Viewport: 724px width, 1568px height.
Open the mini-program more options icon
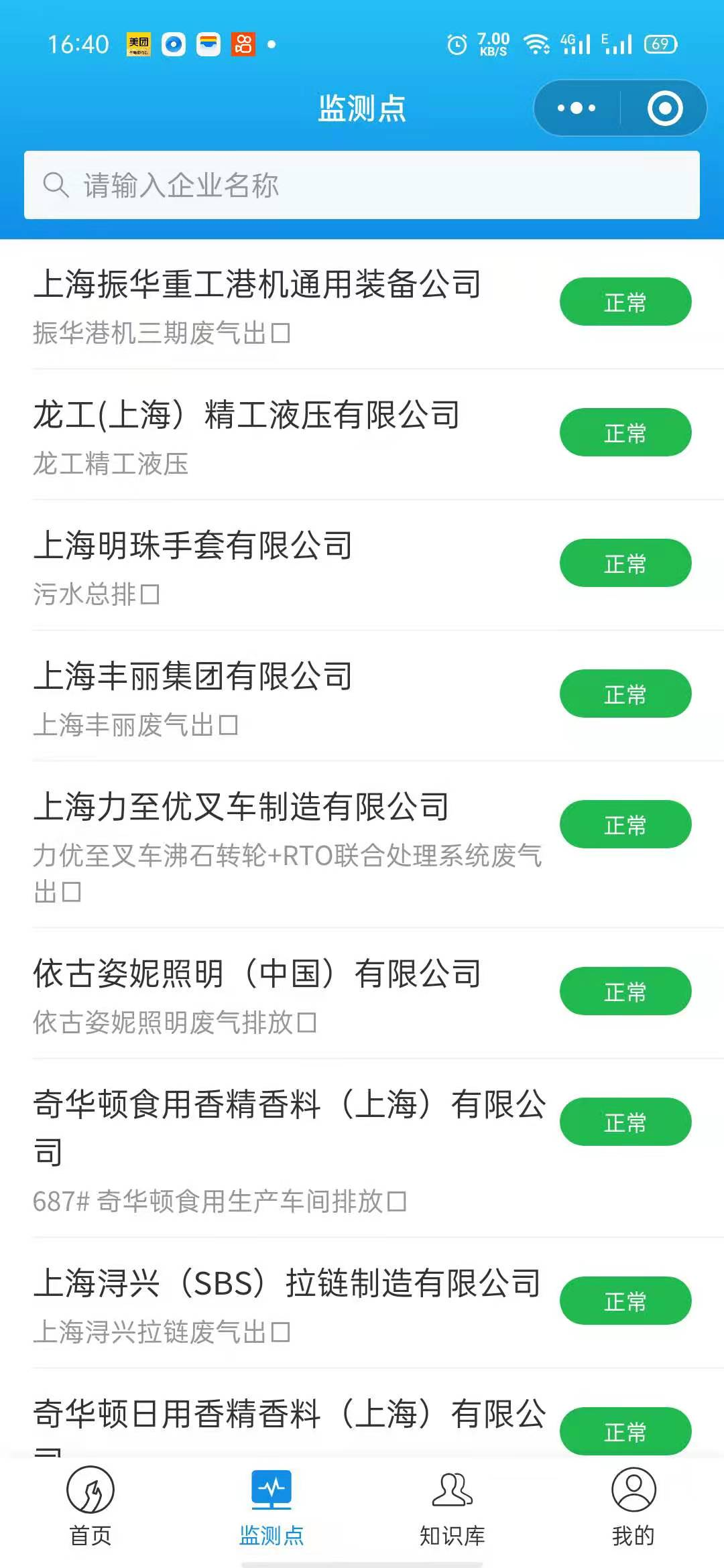click(575, 108)
